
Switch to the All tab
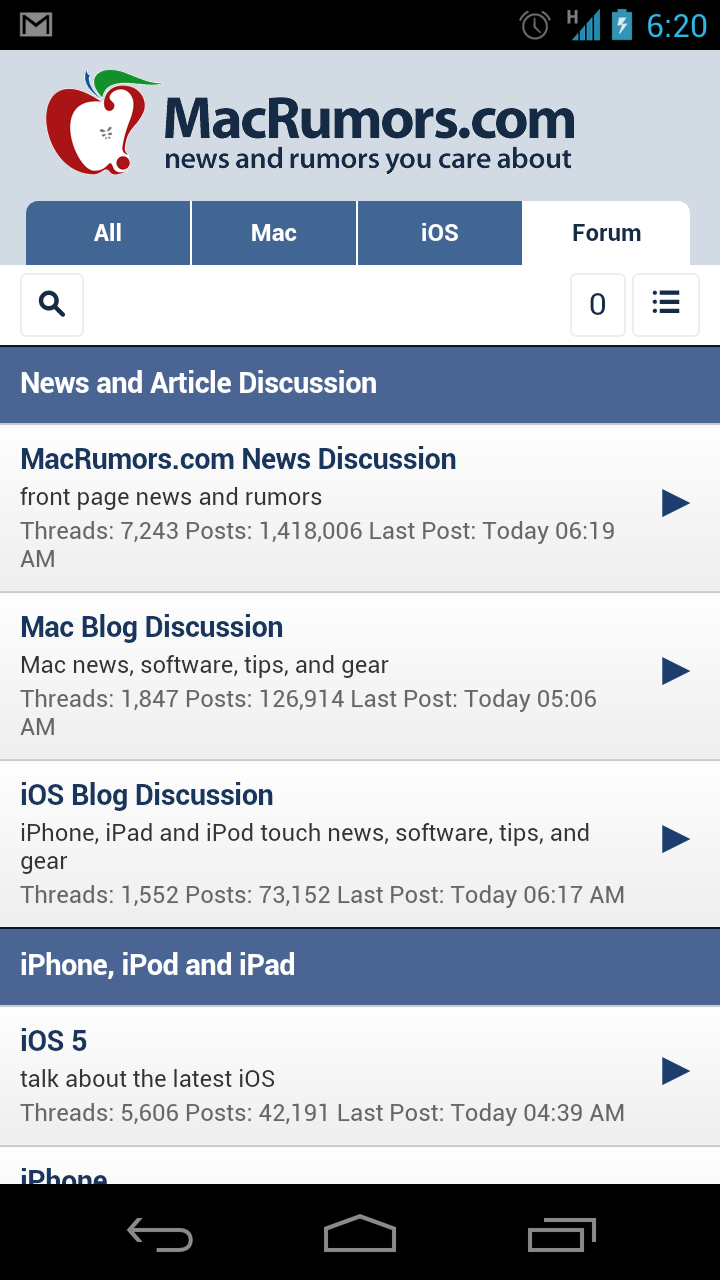click(x=108, y=233)
